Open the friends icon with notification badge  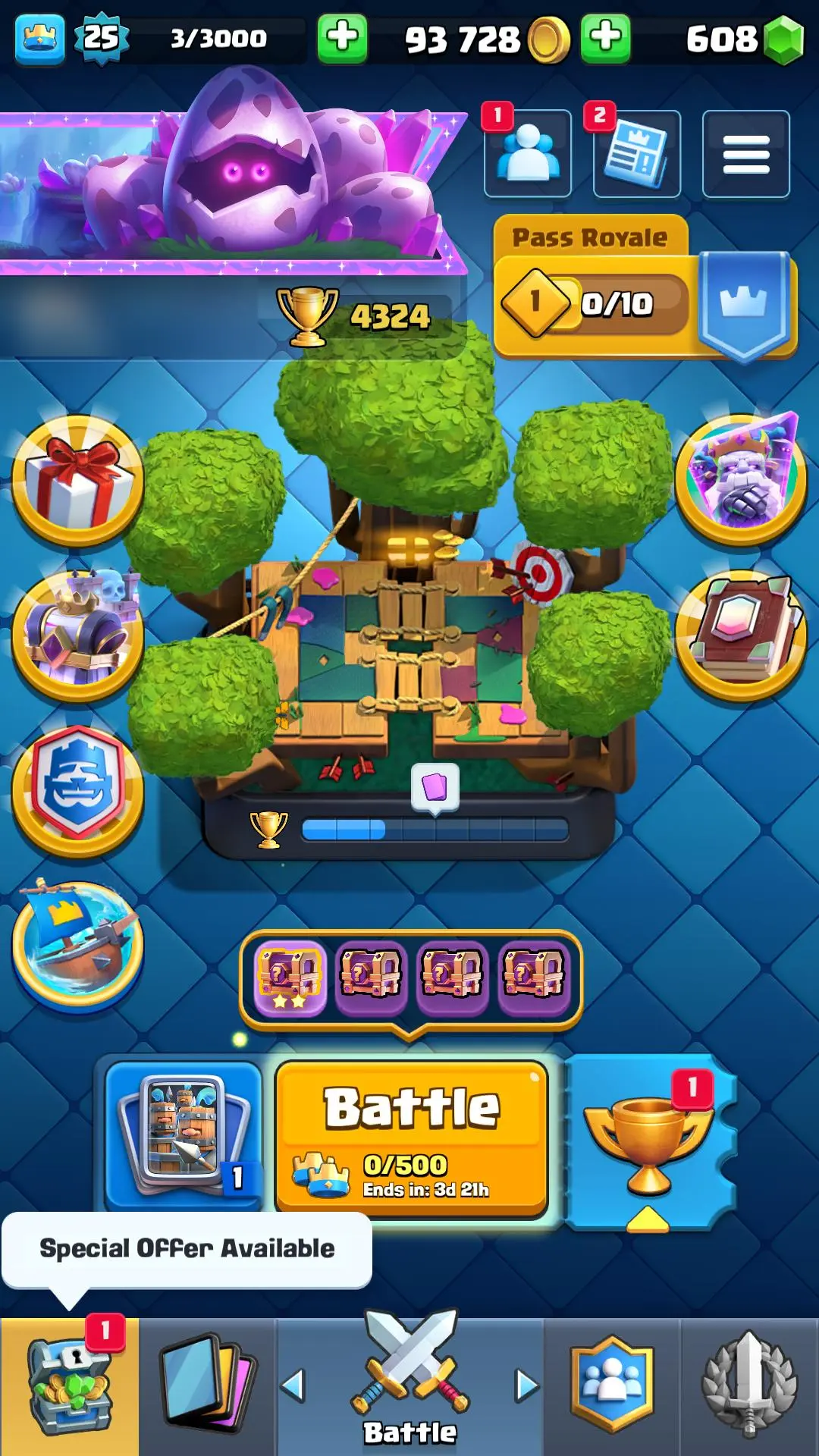527,154
